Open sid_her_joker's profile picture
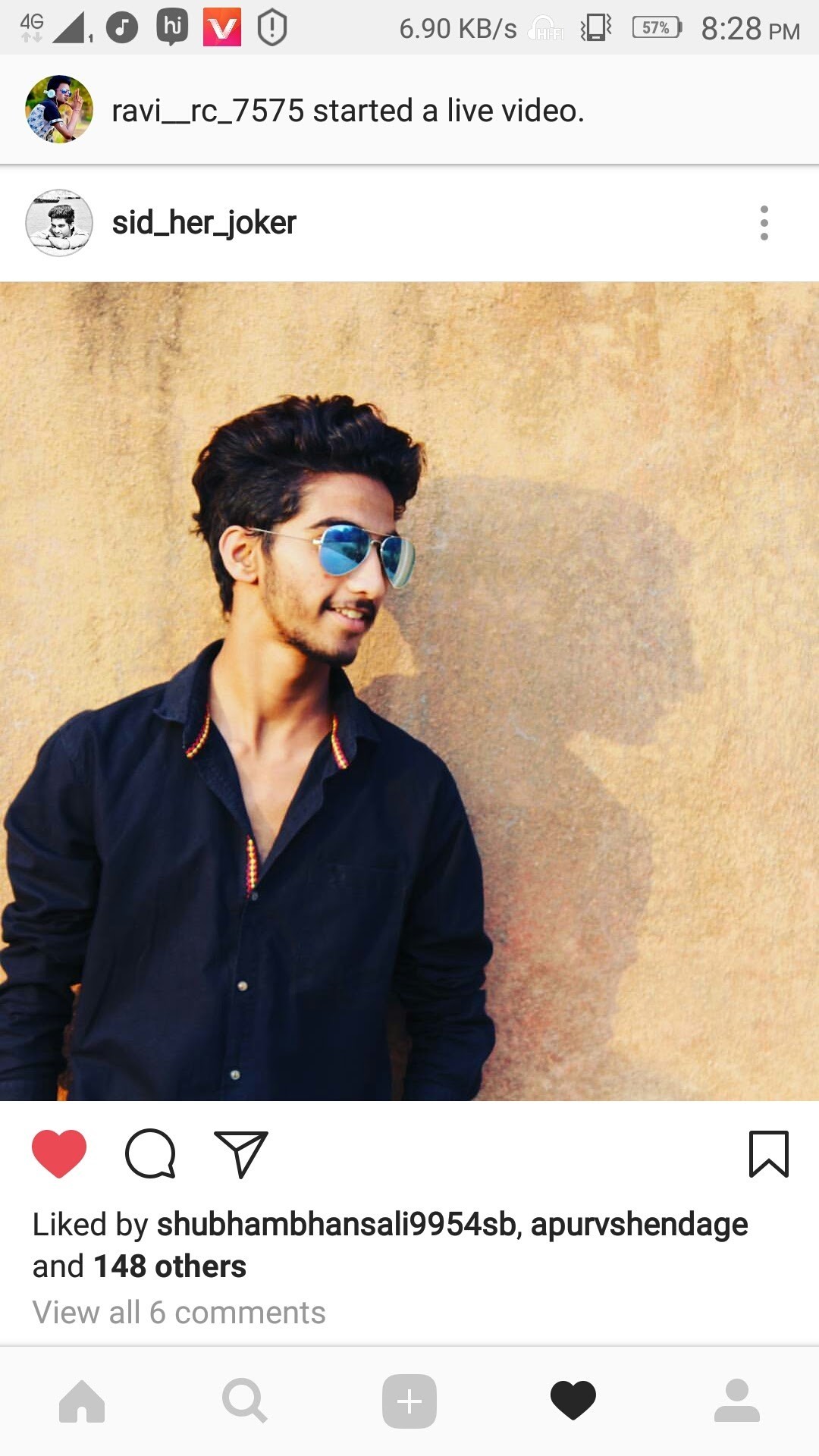The height and width of the screenshot is (1456, 819). pyautogui.click(x=59, y=223)
